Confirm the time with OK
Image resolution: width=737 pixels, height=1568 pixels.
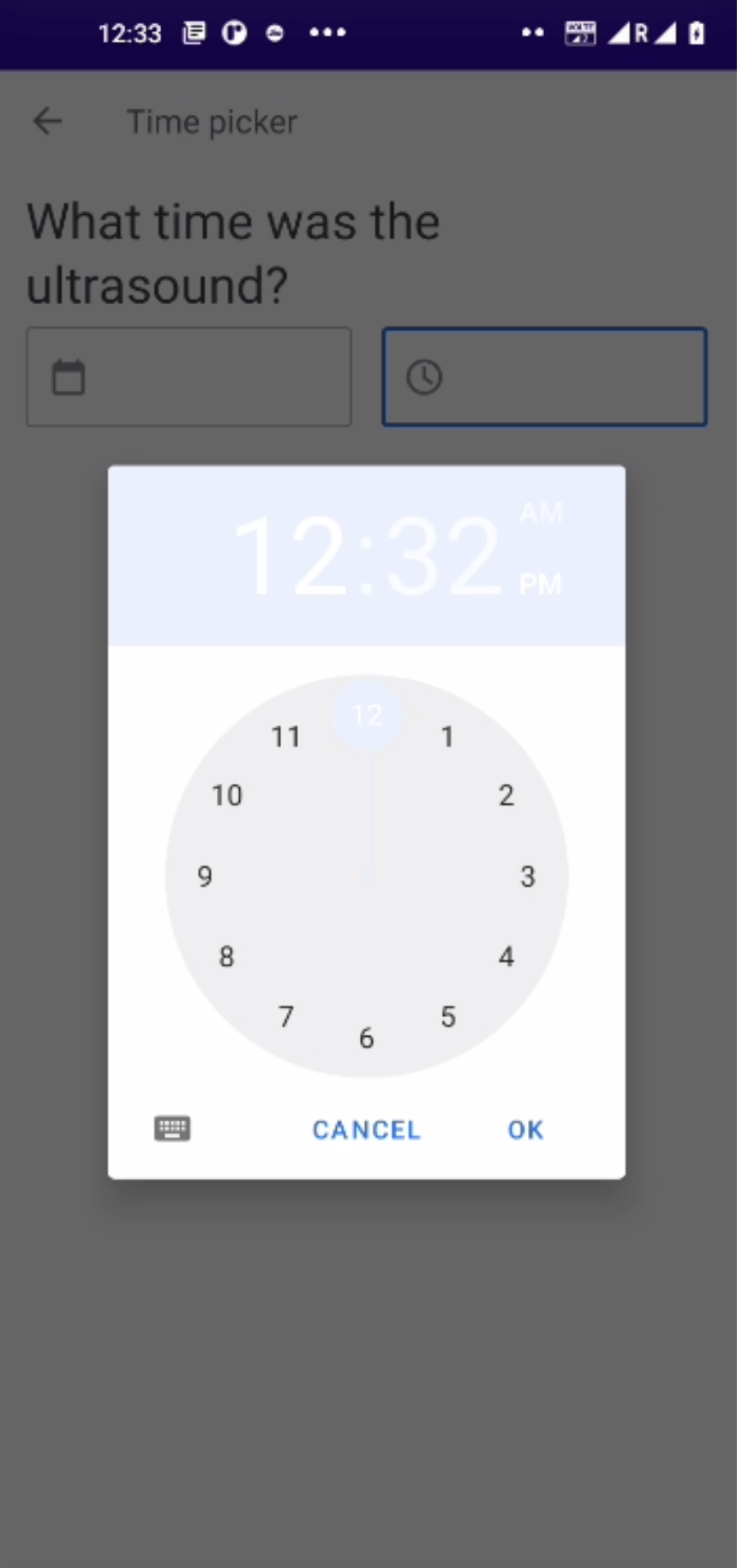pyautogui.click(x=524, y=1129)
